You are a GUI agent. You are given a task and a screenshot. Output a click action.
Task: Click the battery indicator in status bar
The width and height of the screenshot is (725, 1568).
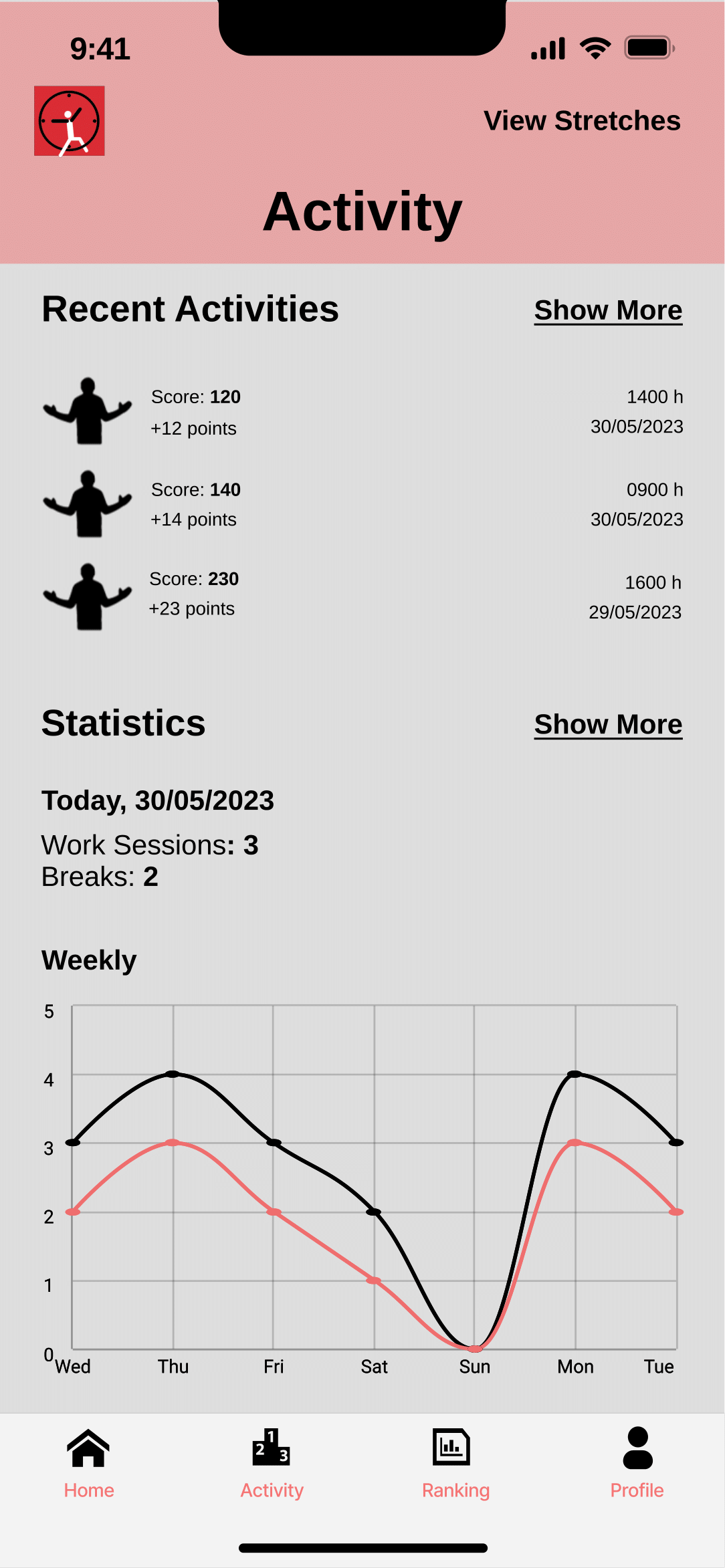647,47
